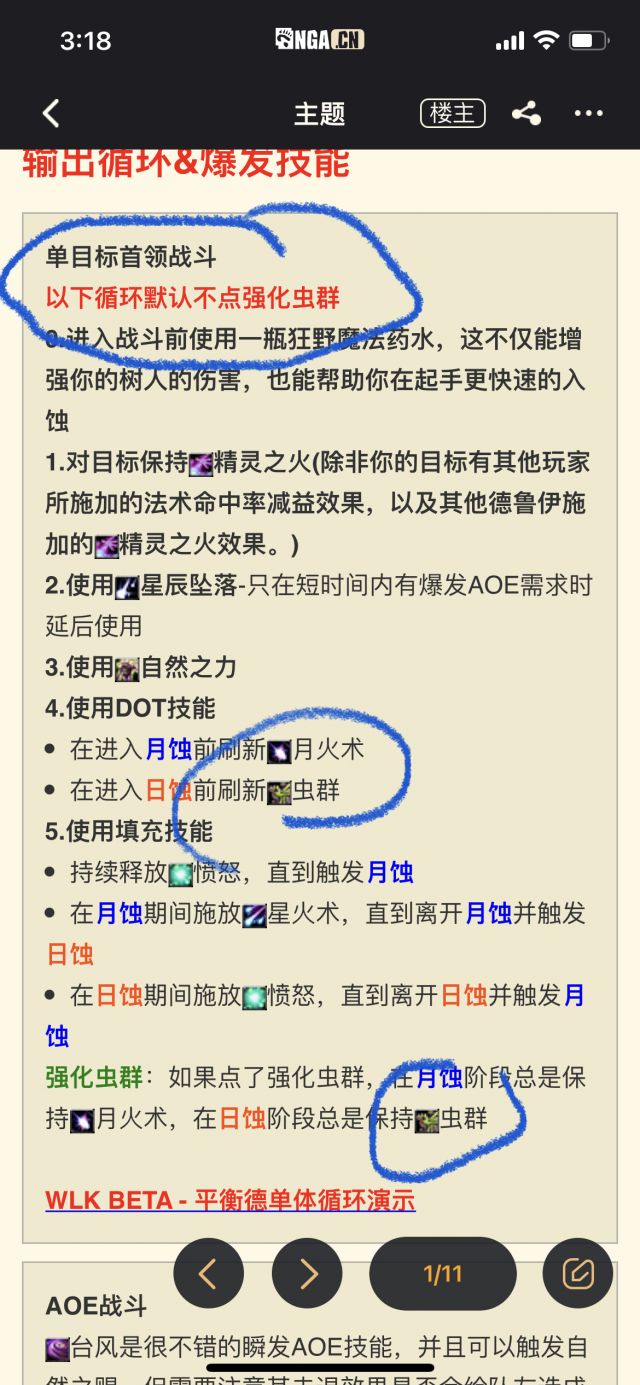Share this thread
Screen dimensions: 640x1385
[x=527, y=113]
